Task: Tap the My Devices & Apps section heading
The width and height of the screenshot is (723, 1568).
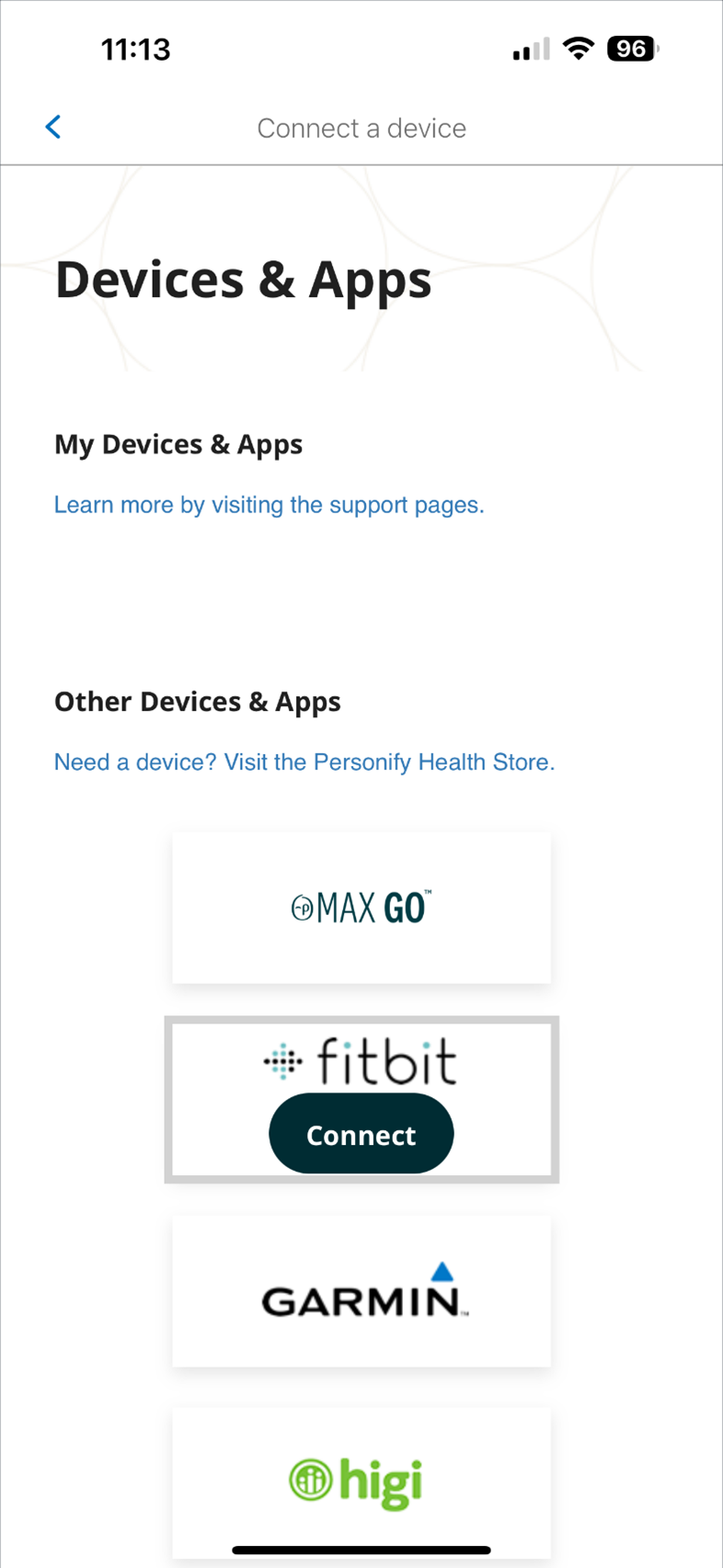Action: click(x=178, y=444)
